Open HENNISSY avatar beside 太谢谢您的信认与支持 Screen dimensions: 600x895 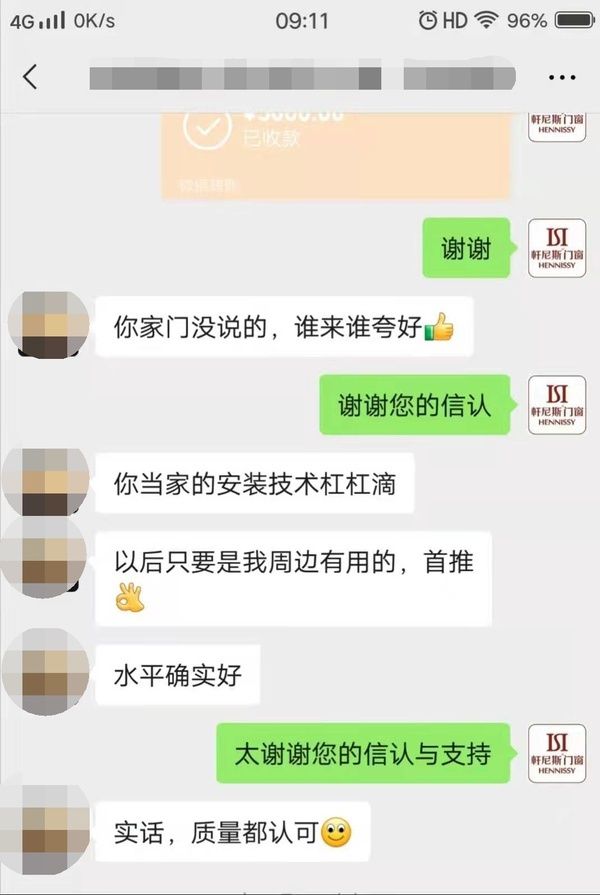click(557, 753)
